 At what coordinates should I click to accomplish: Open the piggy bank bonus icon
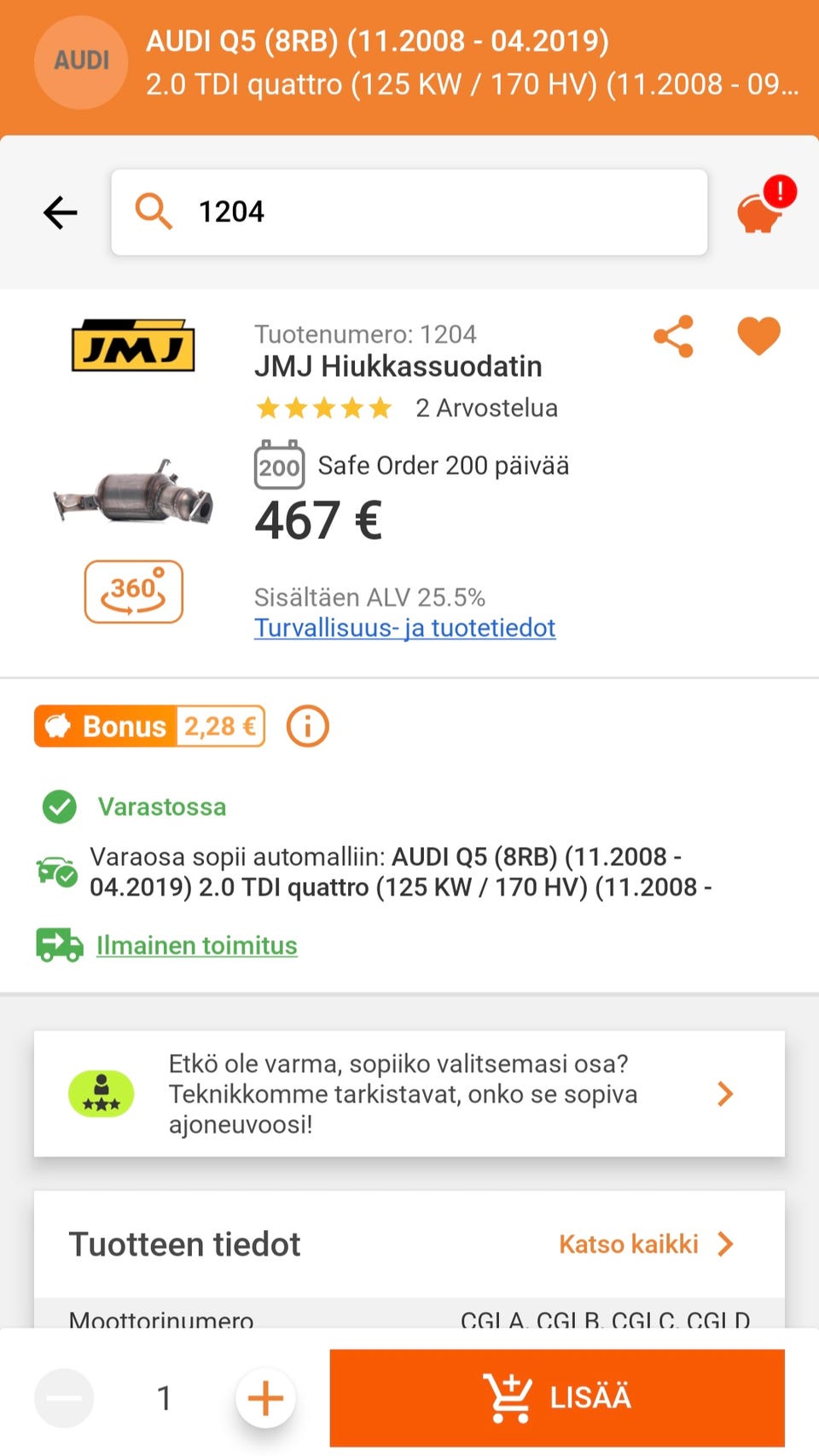(760, 212)
